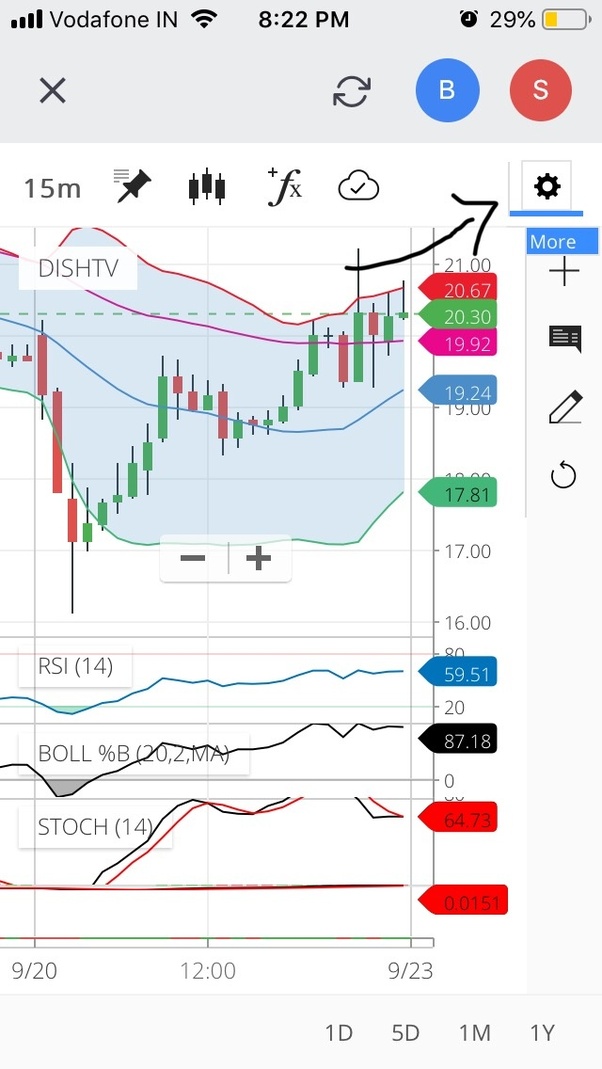Refresh the chart data

coord(352,91)
